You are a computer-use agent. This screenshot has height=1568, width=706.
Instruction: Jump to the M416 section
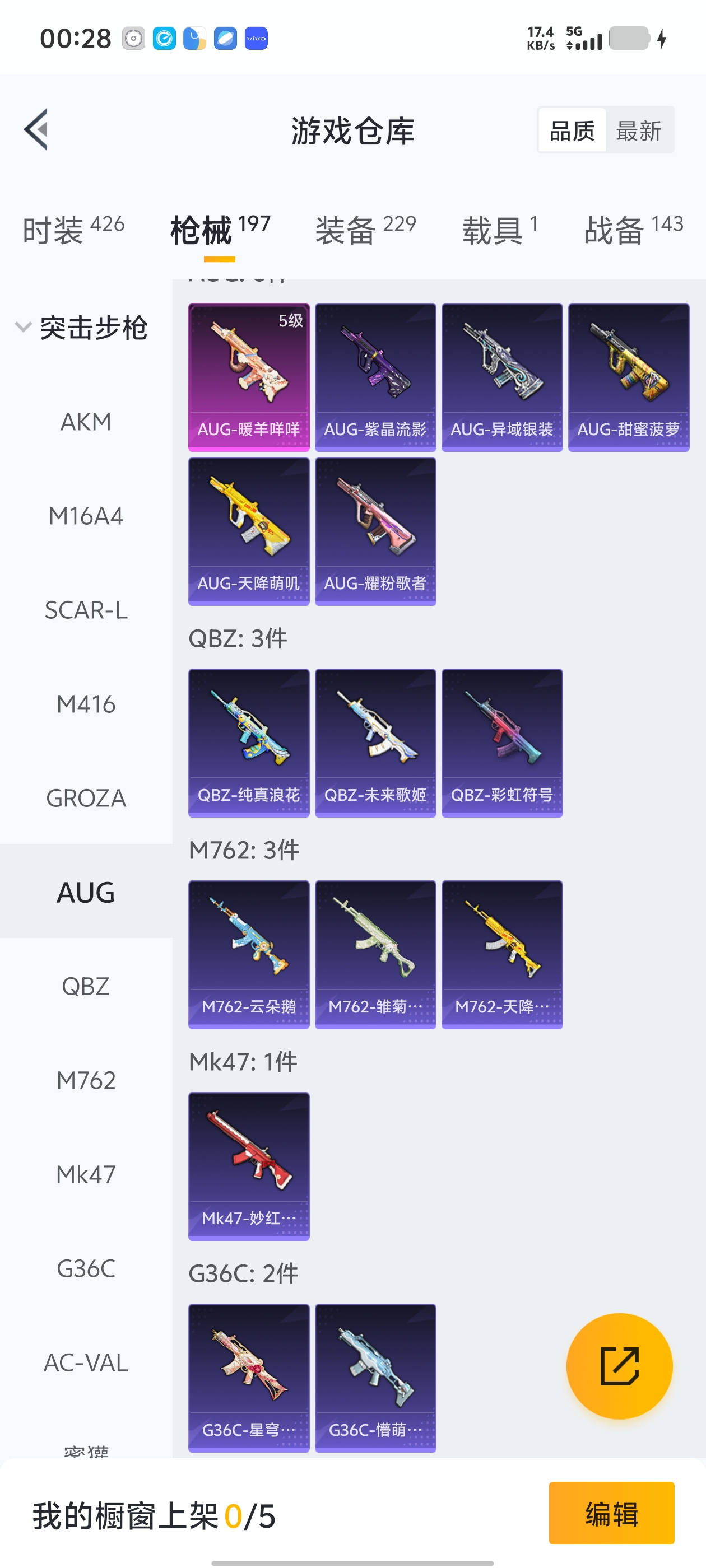(x=86, y=704)
